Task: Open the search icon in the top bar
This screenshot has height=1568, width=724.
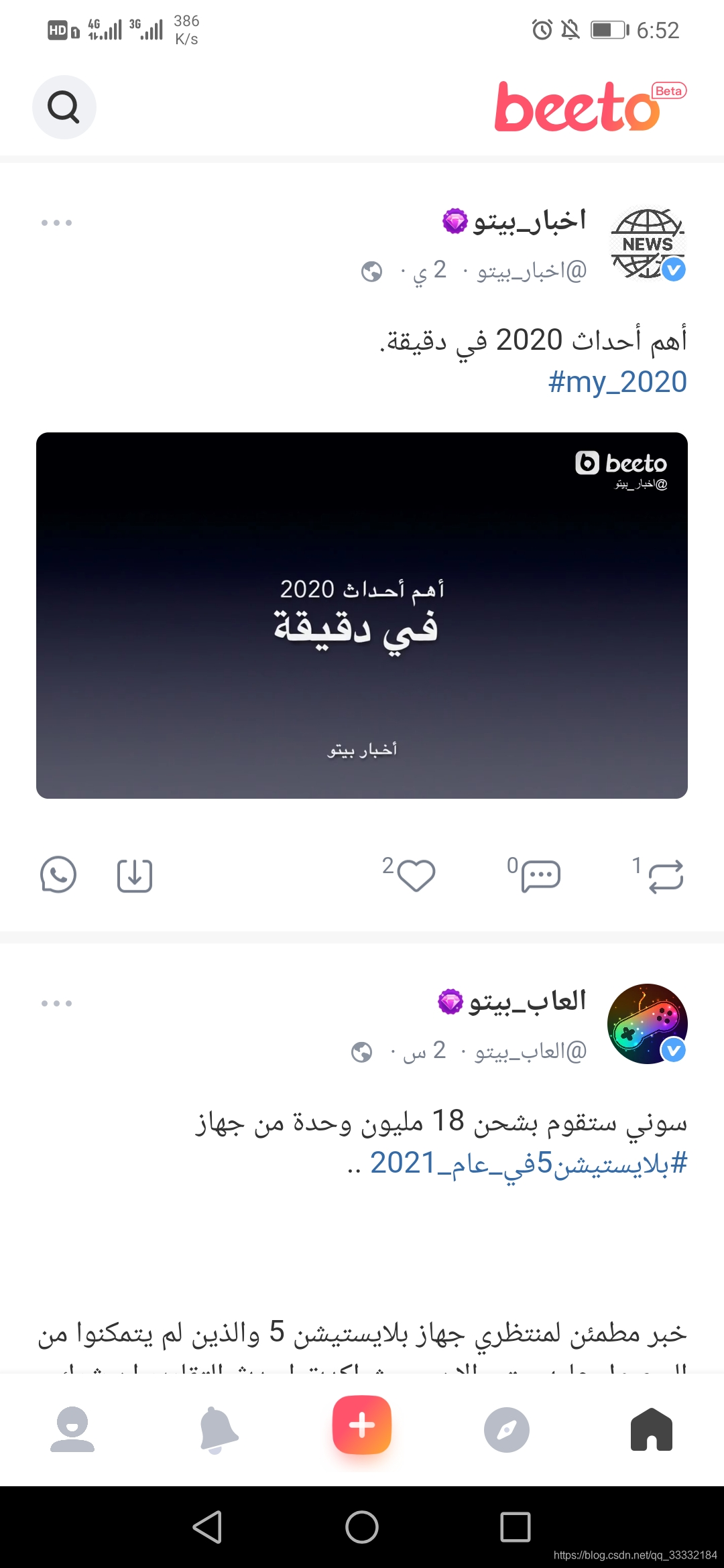Action: [x=64, y=107]
